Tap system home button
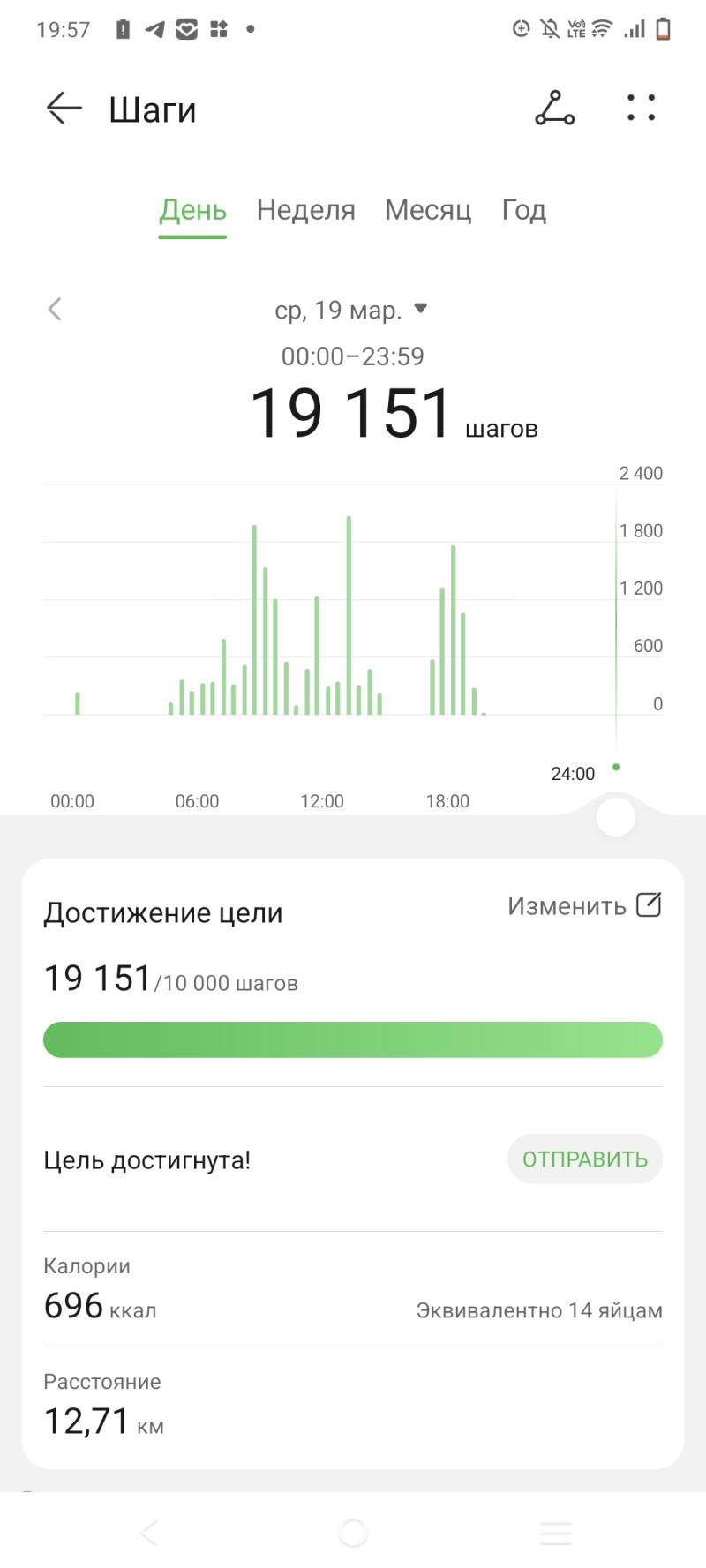Viewport: 706px width, 1568px height. tap(353, 1533)
